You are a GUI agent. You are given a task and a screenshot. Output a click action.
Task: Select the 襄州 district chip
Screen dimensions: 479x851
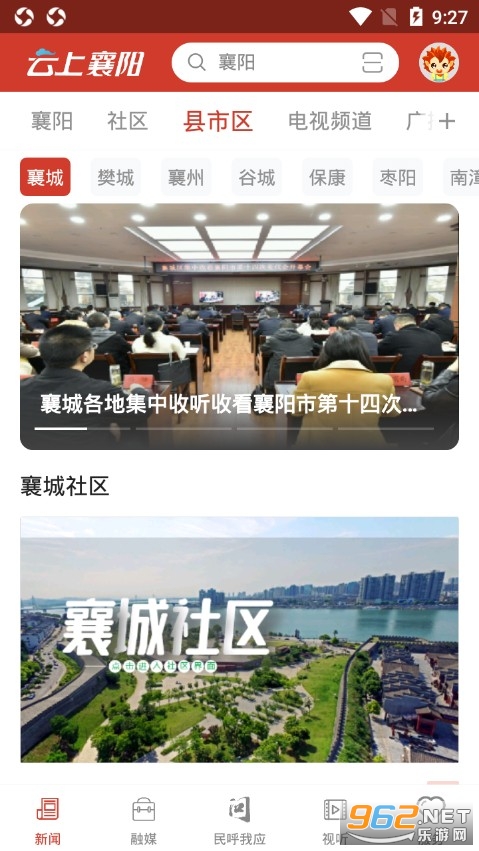point(186,177)
